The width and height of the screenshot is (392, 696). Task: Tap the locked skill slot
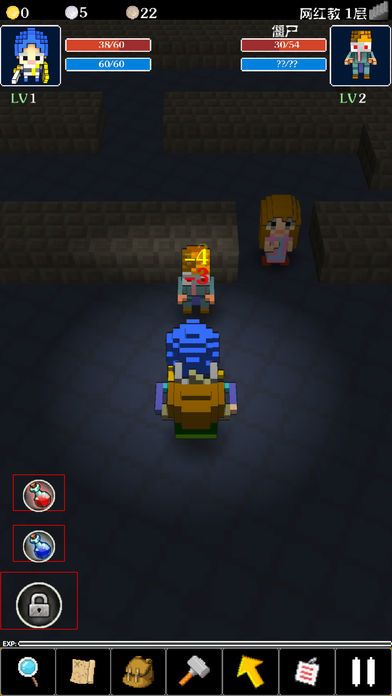pos(39,601)
